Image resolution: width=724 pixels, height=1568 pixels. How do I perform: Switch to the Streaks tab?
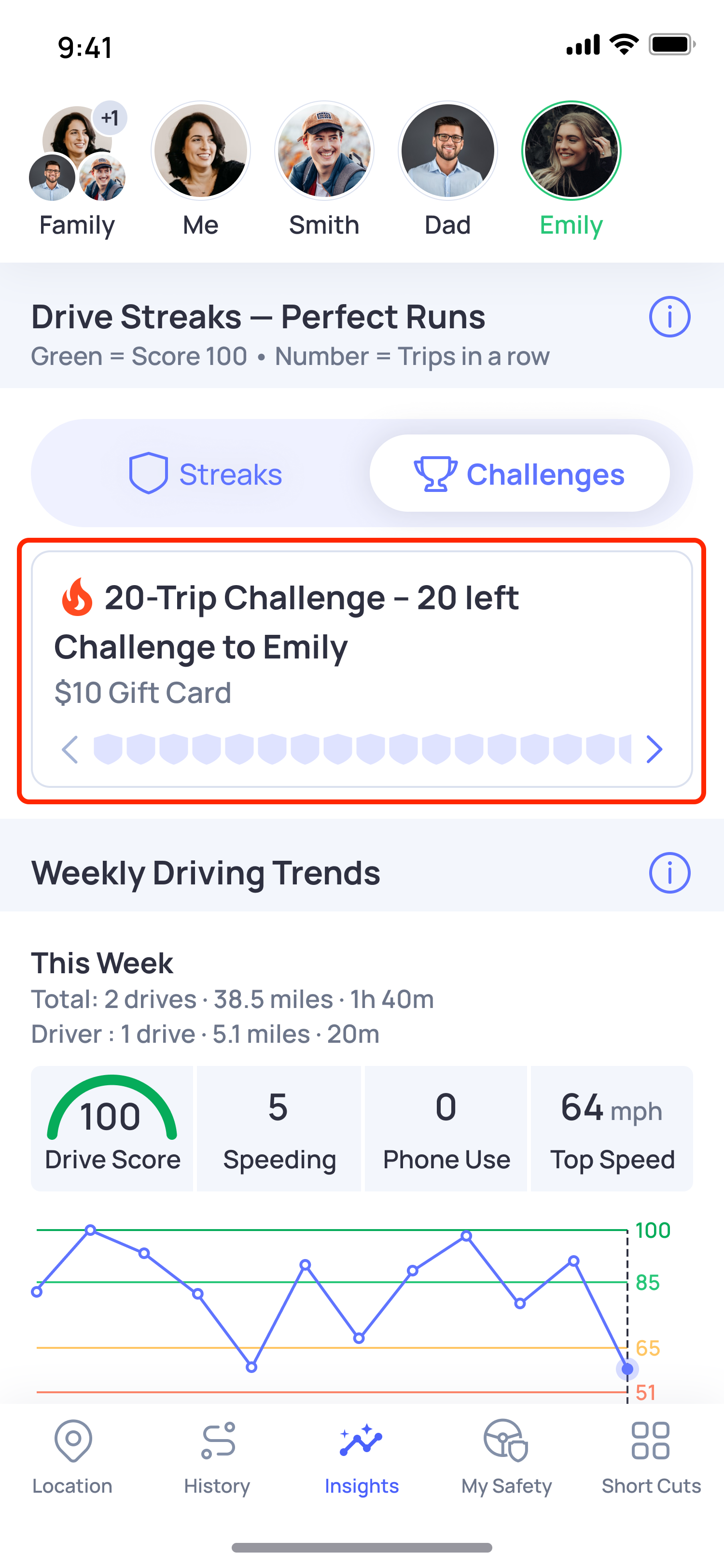206,474
